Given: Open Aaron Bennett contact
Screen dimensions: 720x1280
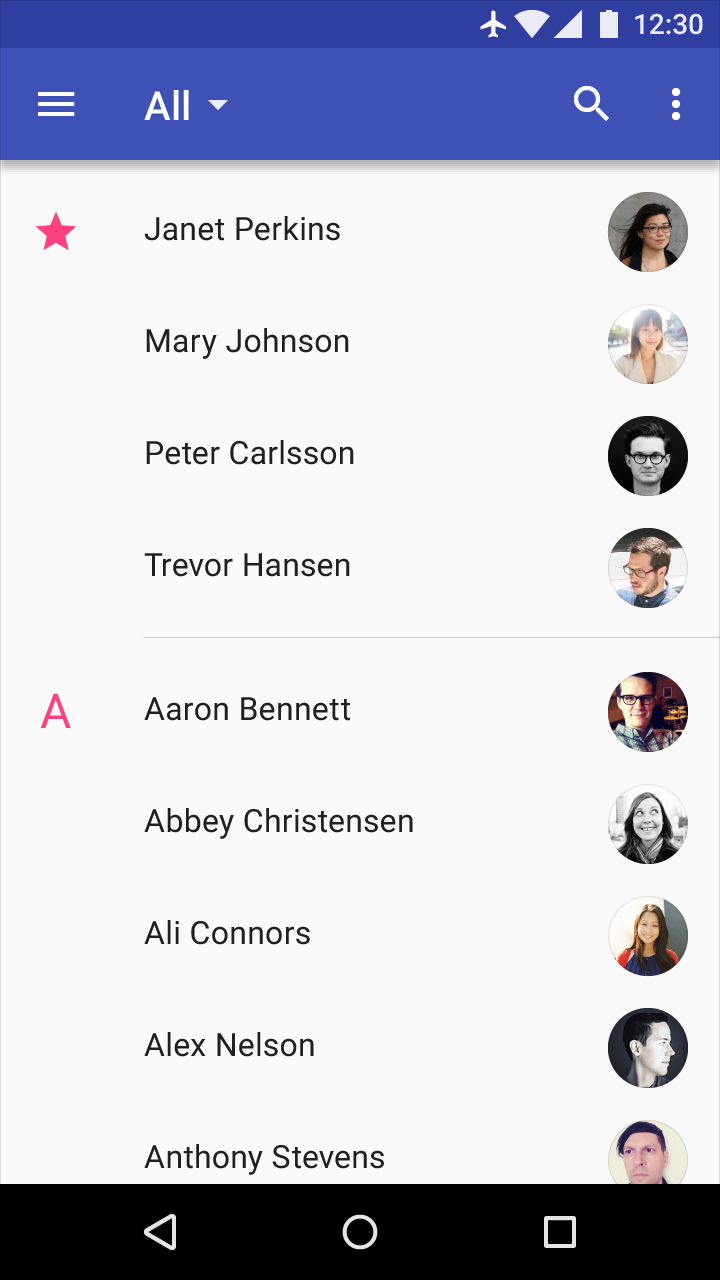Looking at the screenshot, I should 360,712.
